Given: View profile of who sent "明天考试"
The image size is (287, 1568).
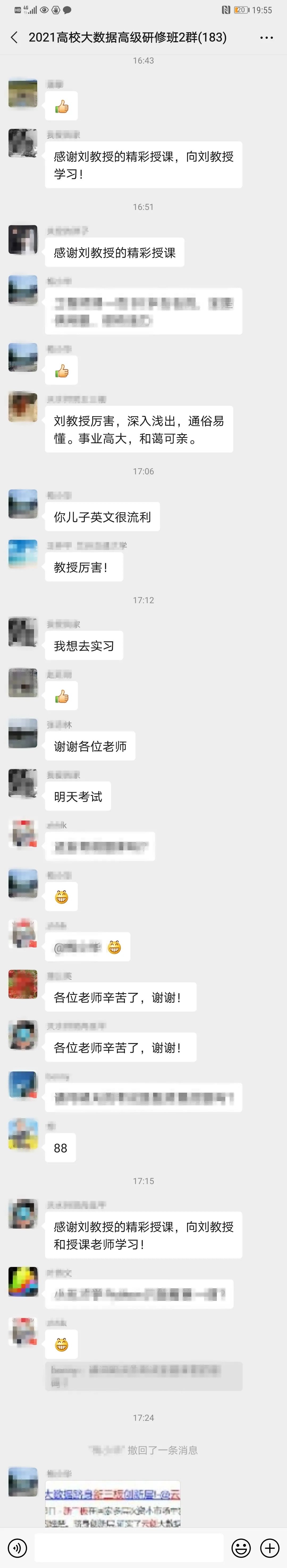Looking at the screenshot, I should 23,783.
